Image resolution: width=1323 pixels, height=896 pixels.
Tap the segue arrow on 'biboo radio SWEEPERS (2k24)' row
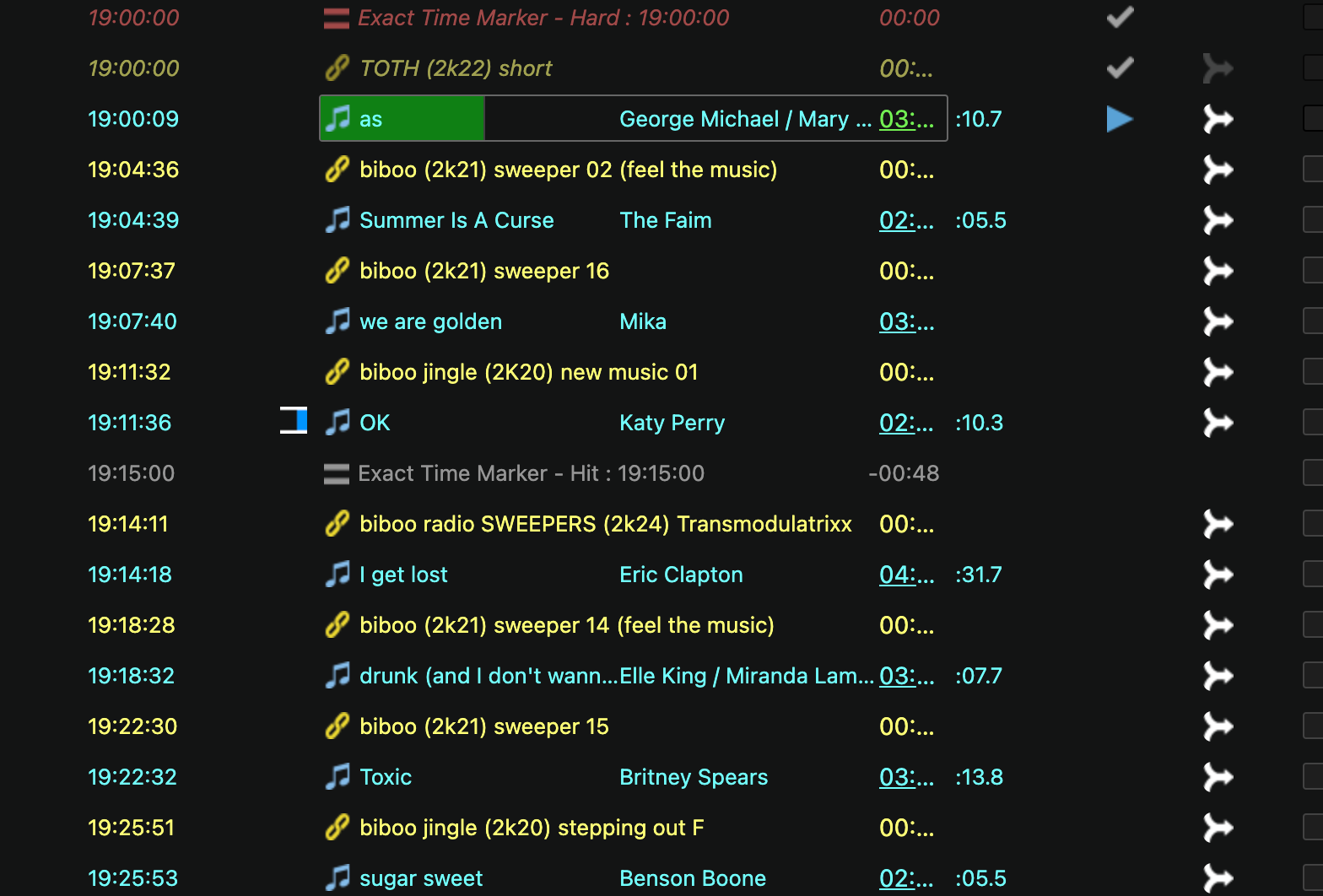pyautogui.click(x=1218, y=524)
